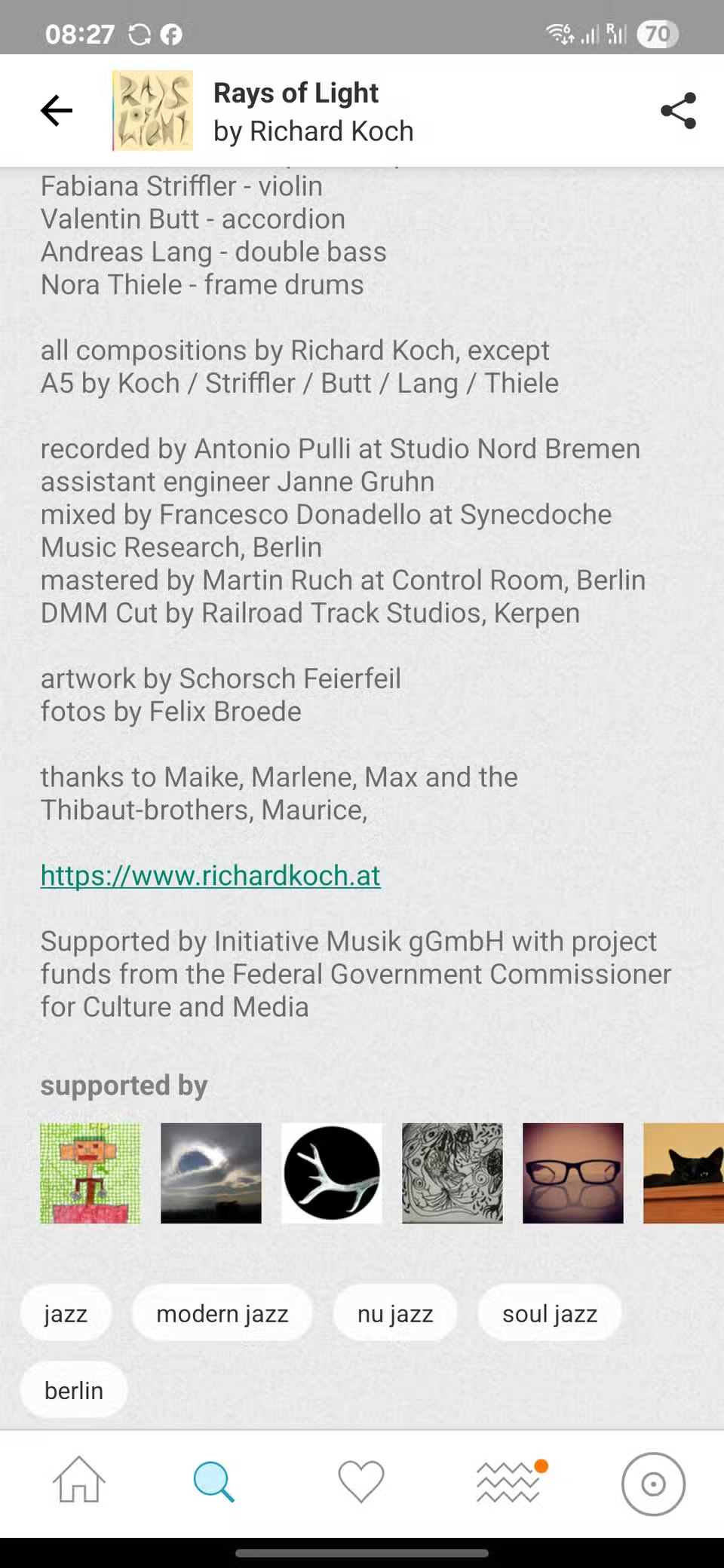Open the richardkoch.at website link
Screen dimensions: 724x1568
click(x=210, y=875)
